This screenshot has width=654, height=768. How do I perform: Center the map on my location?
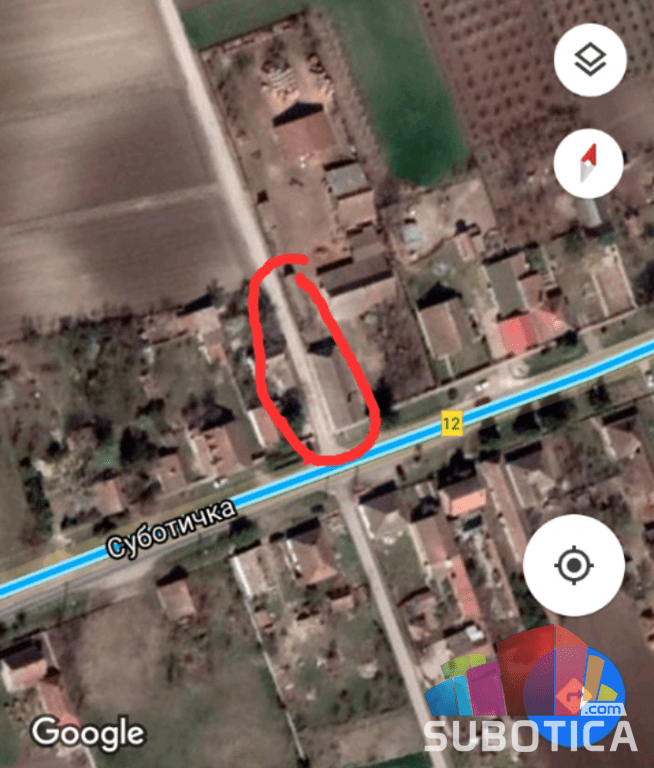(573, 566)
